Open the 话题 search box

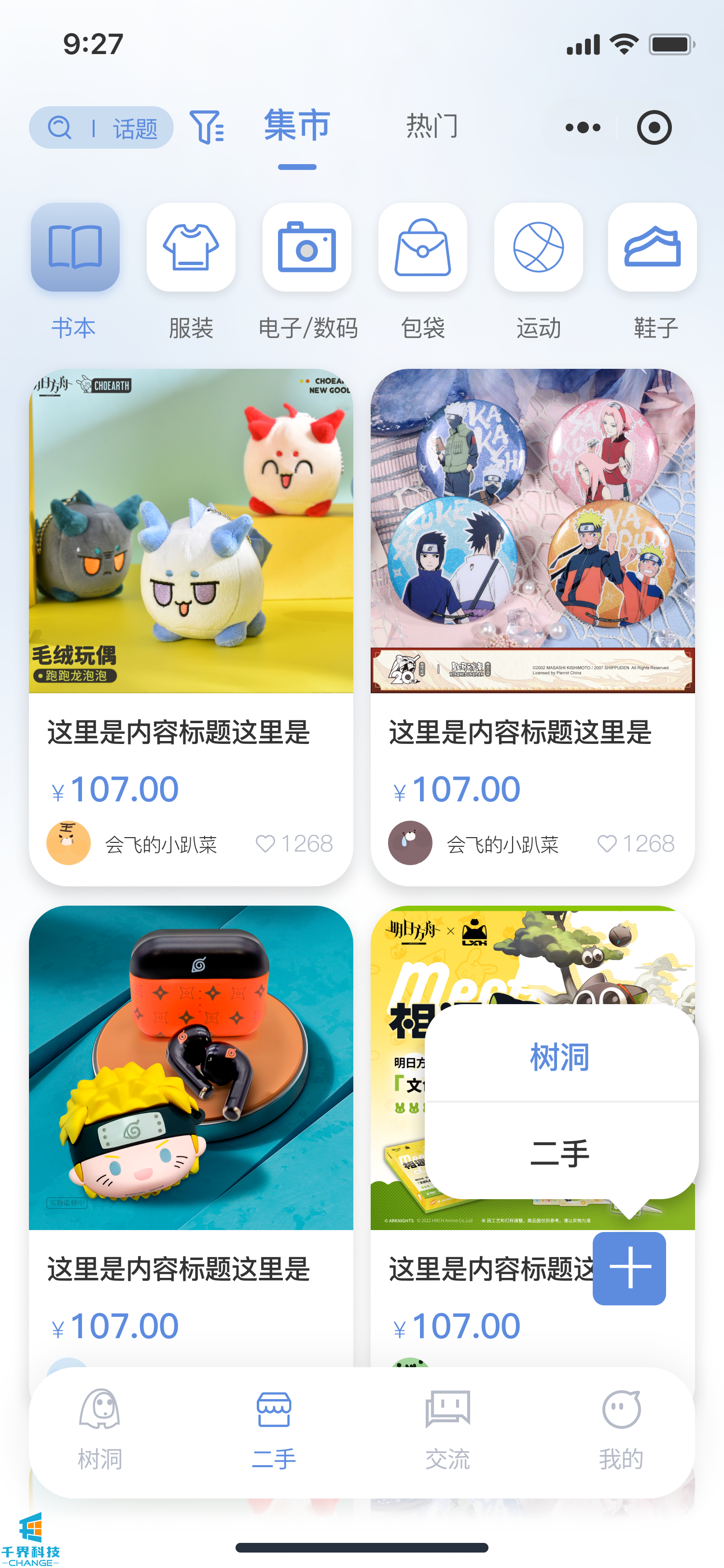click(101, 128)
